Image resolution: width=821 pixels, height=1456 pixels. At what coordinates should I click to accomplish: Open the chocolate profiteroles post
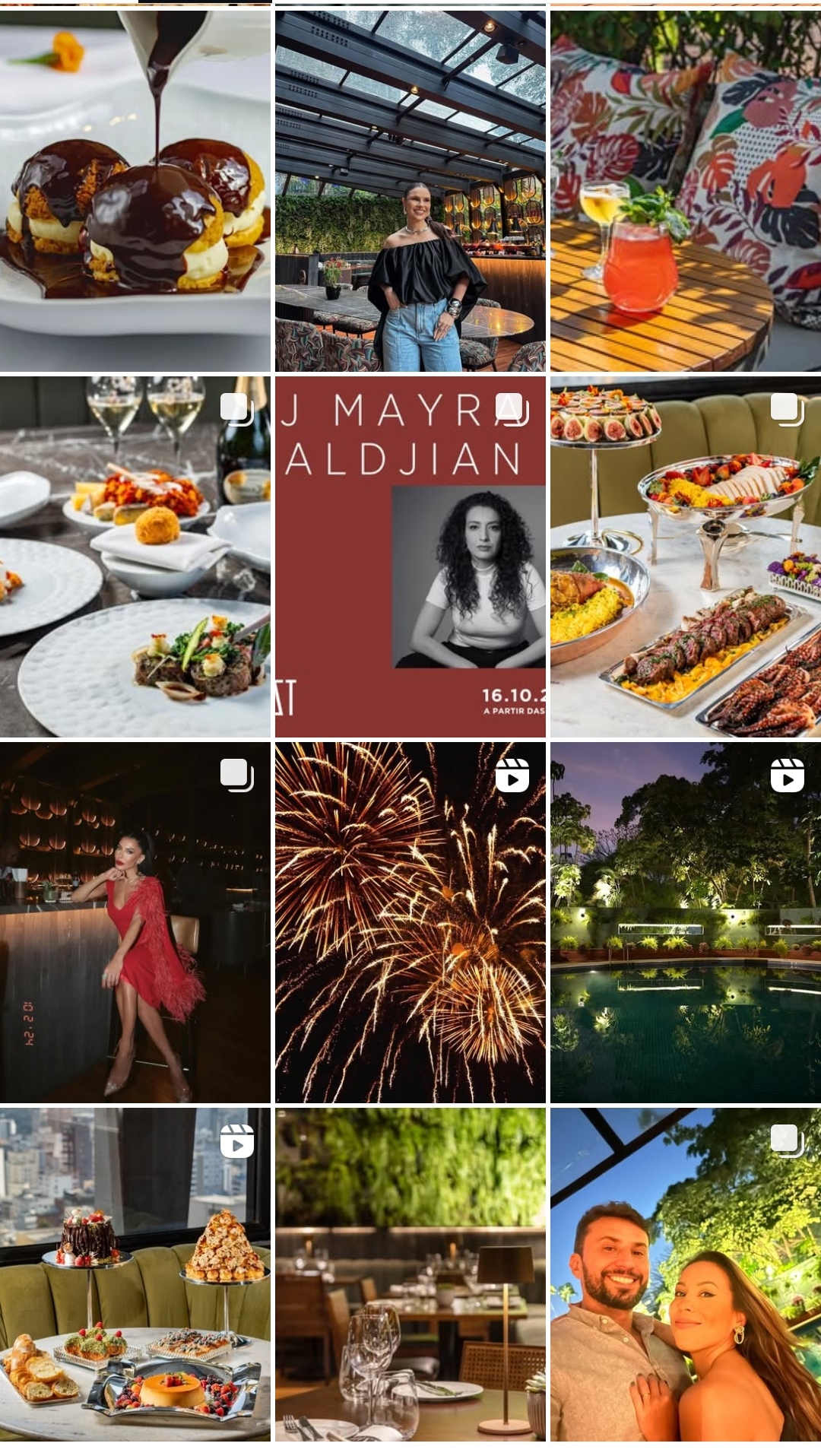(135, 190)
